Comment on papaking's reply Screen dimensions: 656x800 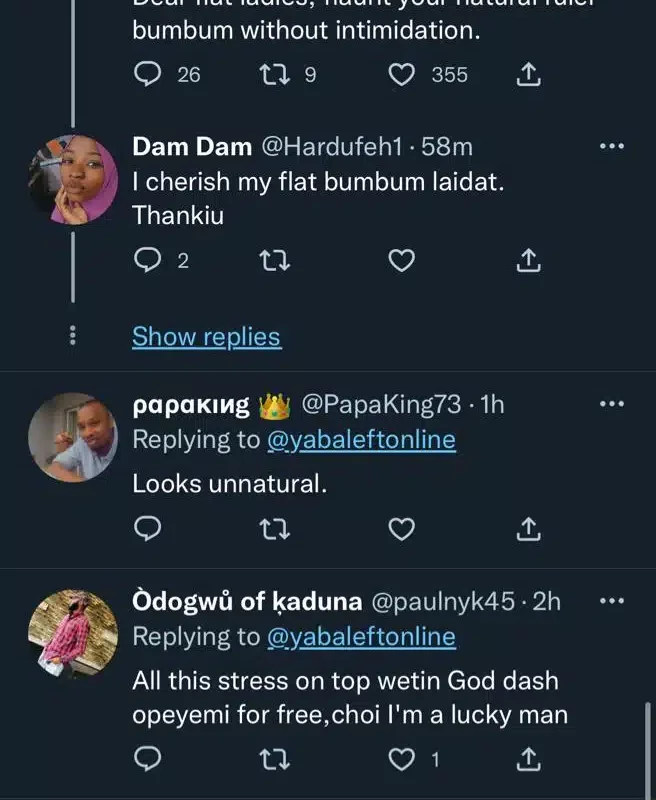point(148,528)
